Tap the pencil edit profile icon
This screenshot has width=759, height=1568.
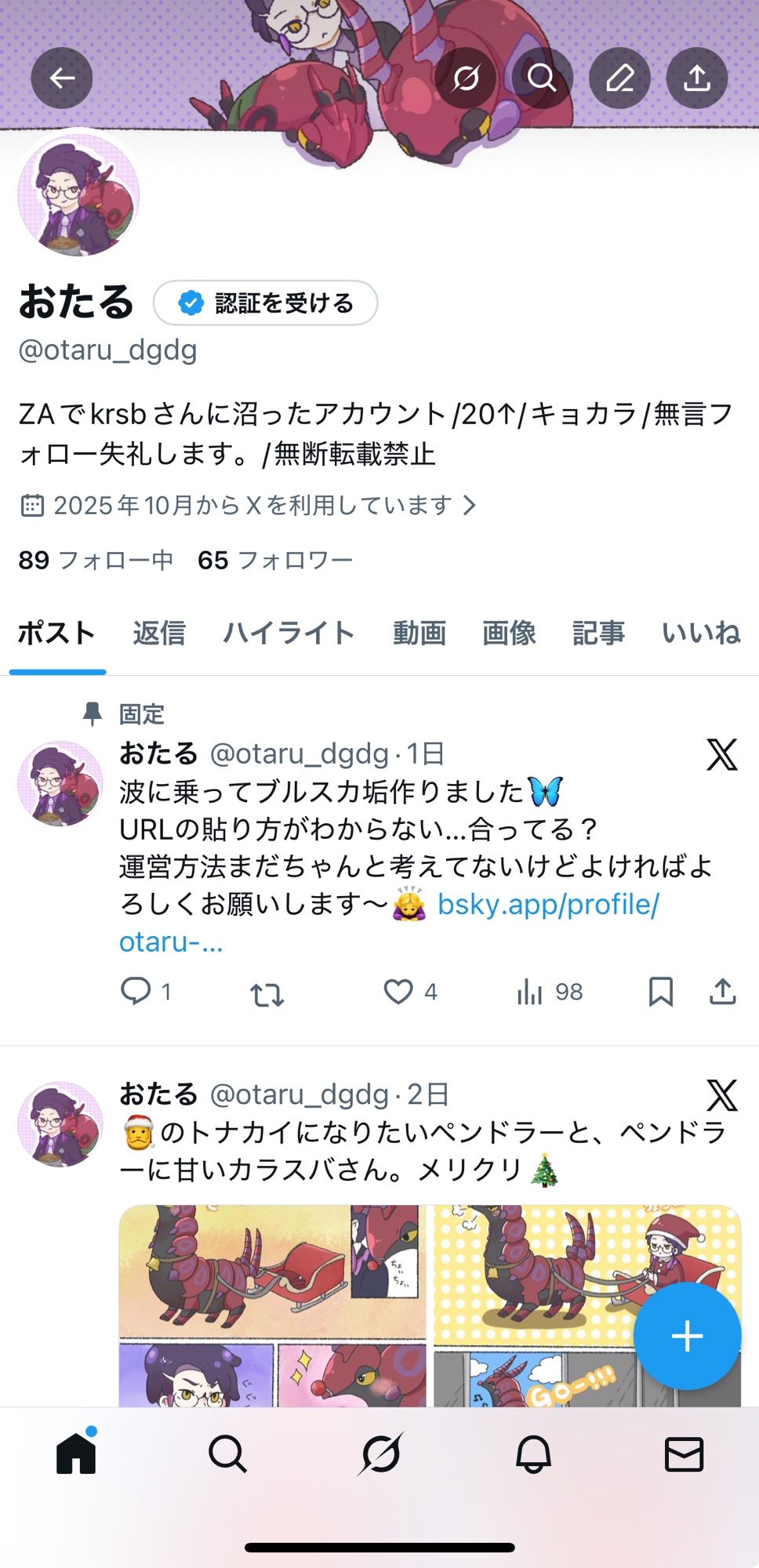point(619,78)
